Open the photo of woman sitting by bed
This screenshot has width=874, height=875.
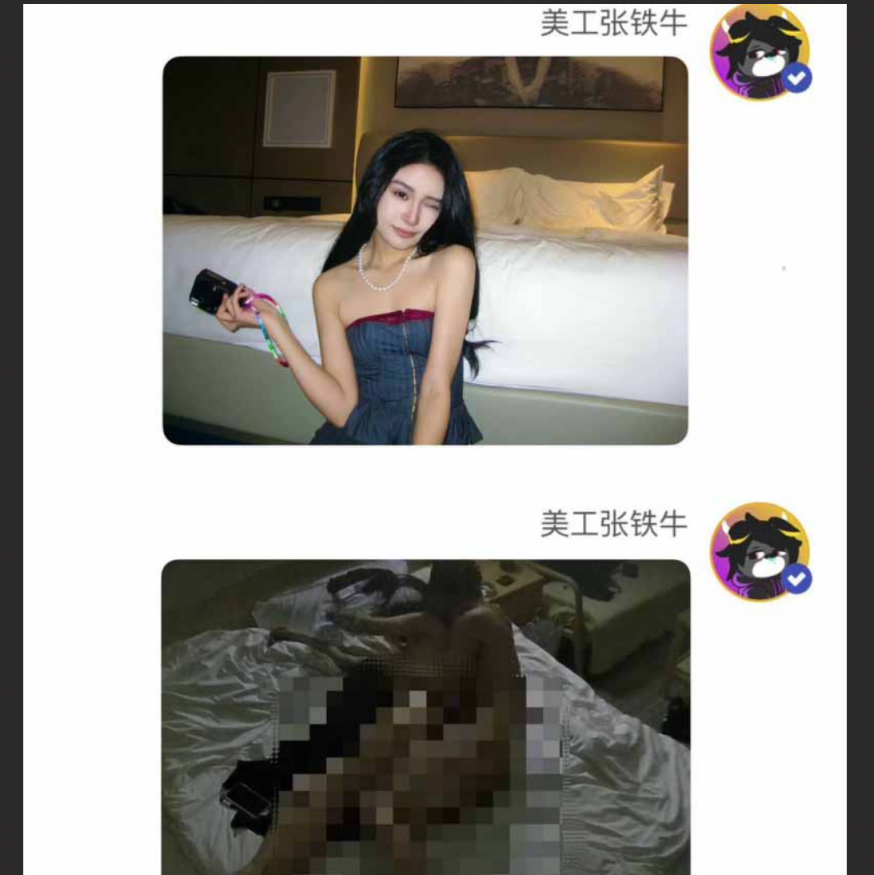pyautogui.click(x=425, y=250)
